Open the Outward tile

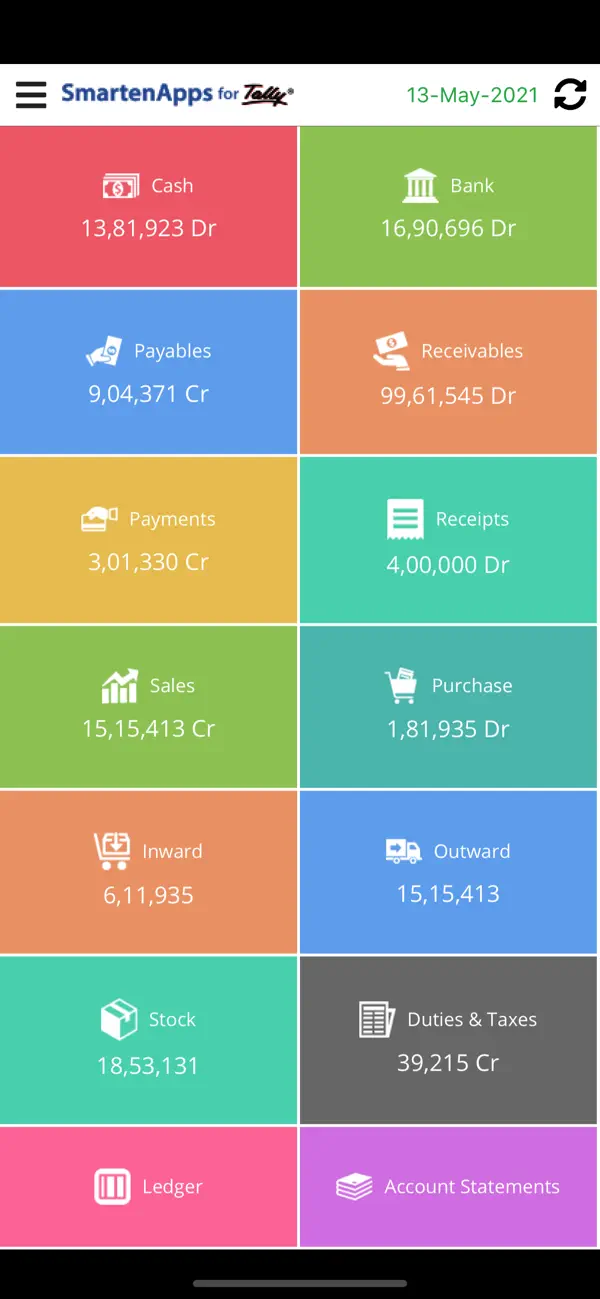(450, 872)
